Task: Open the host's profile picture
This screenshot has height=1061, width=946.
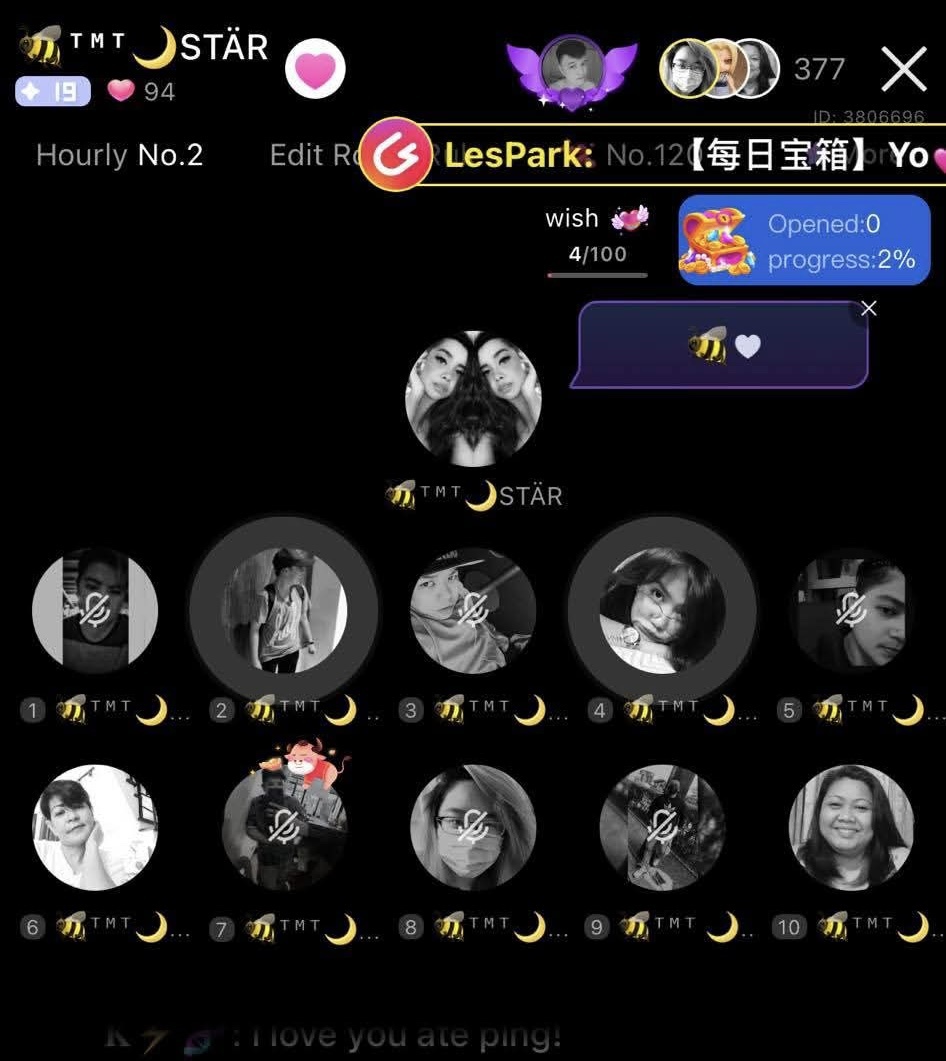Action: 473,398
